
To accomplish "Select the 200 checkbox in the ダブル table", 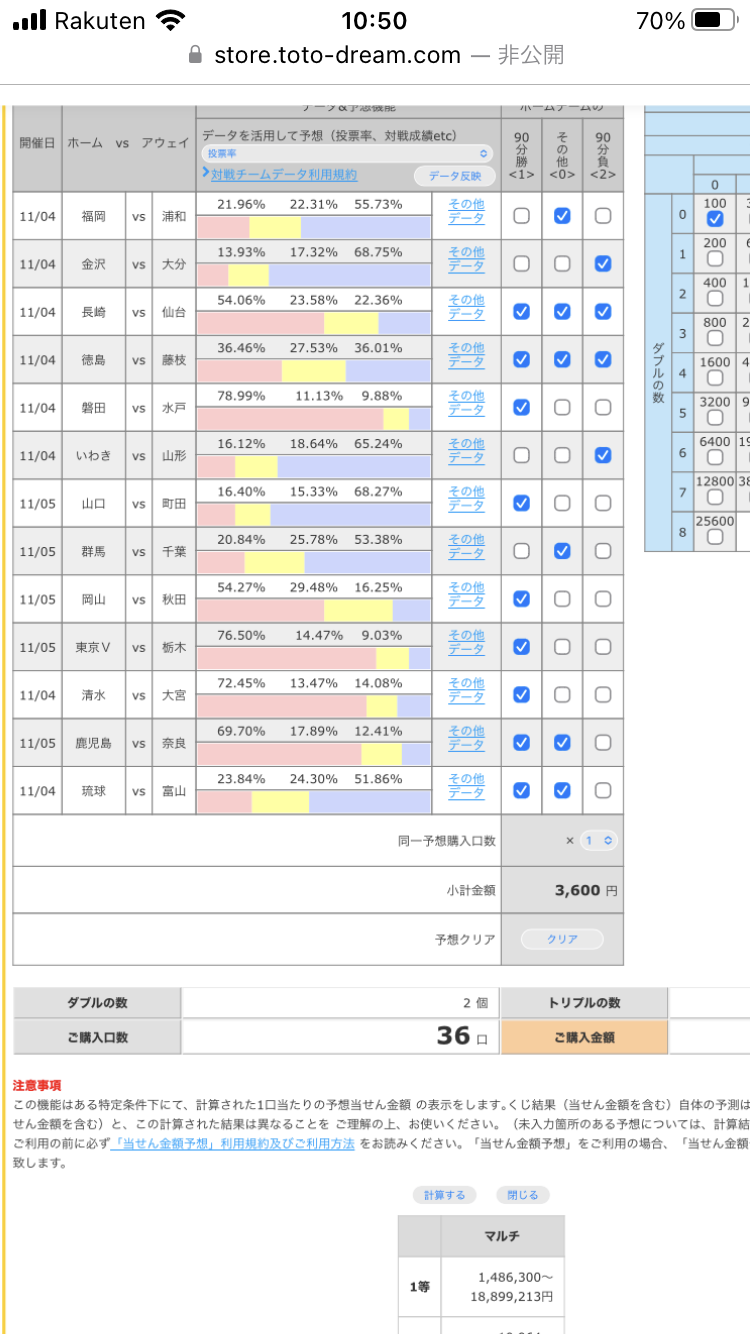I will 714,259.
